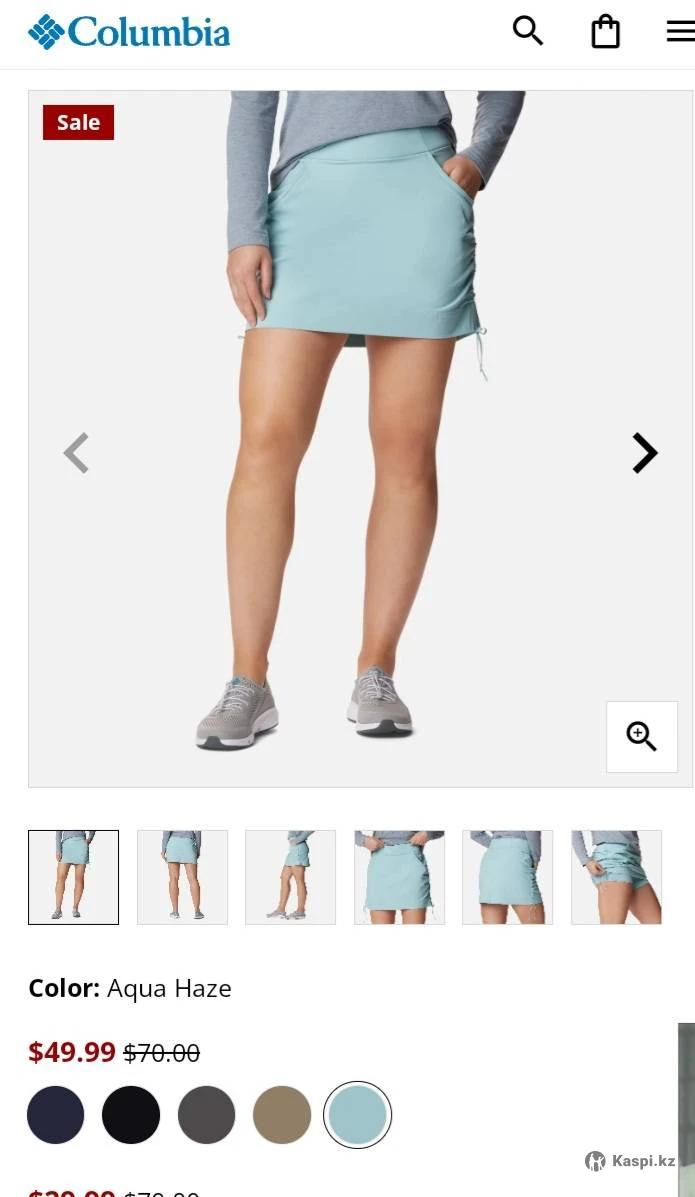The image size is (695, 1197).
Task: Go to Columbia home page
Action: tap(129, 33)
